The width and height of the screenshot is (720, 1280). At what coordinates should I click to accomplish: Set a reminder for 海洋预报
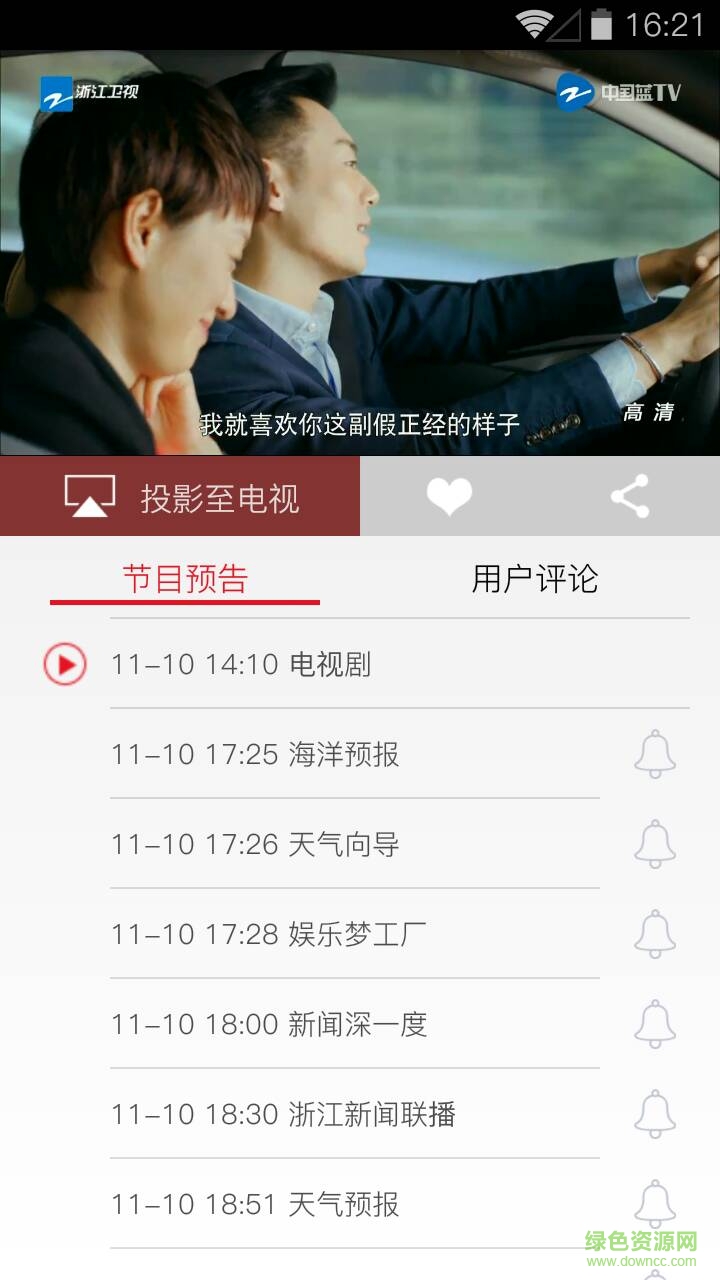coord(655,753)
